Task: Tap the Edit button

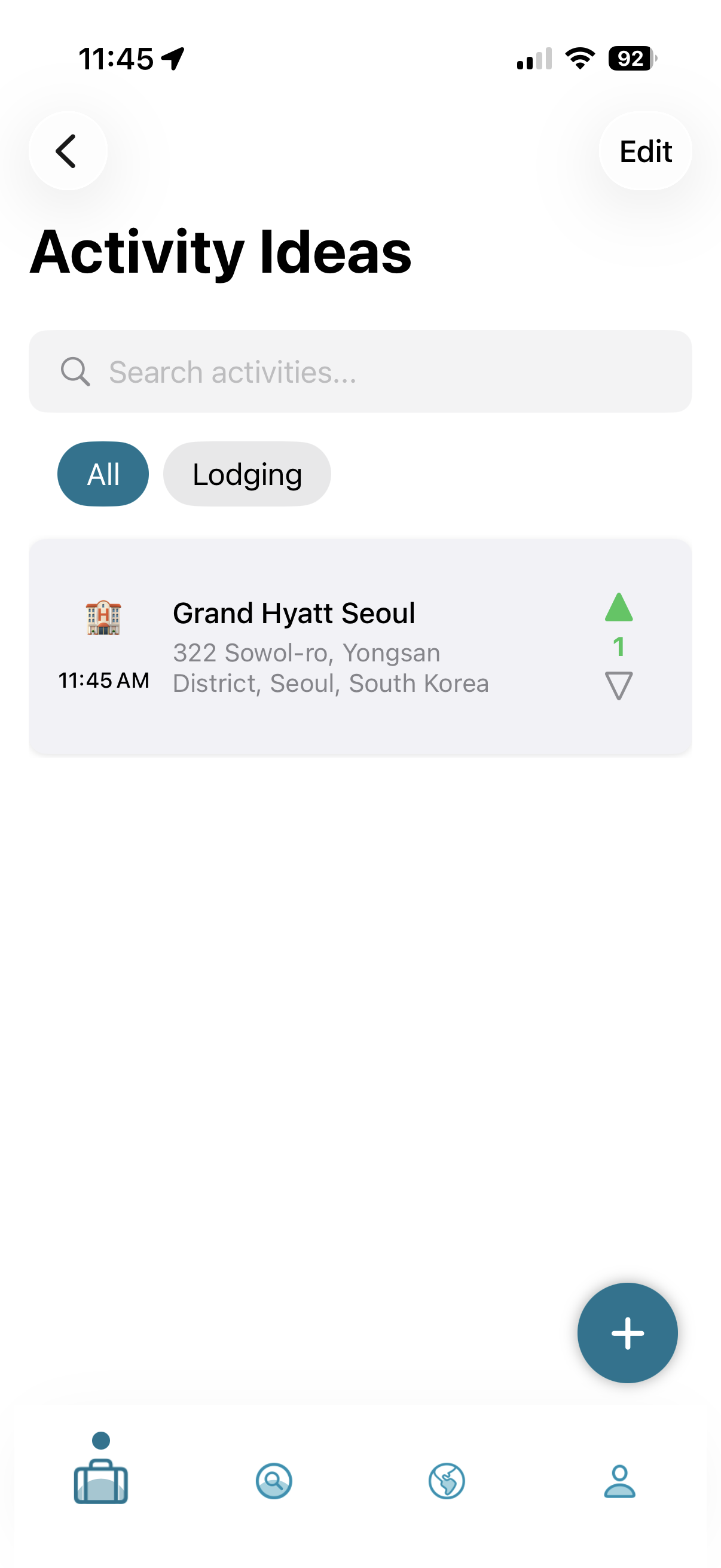Action: [645, 151]
